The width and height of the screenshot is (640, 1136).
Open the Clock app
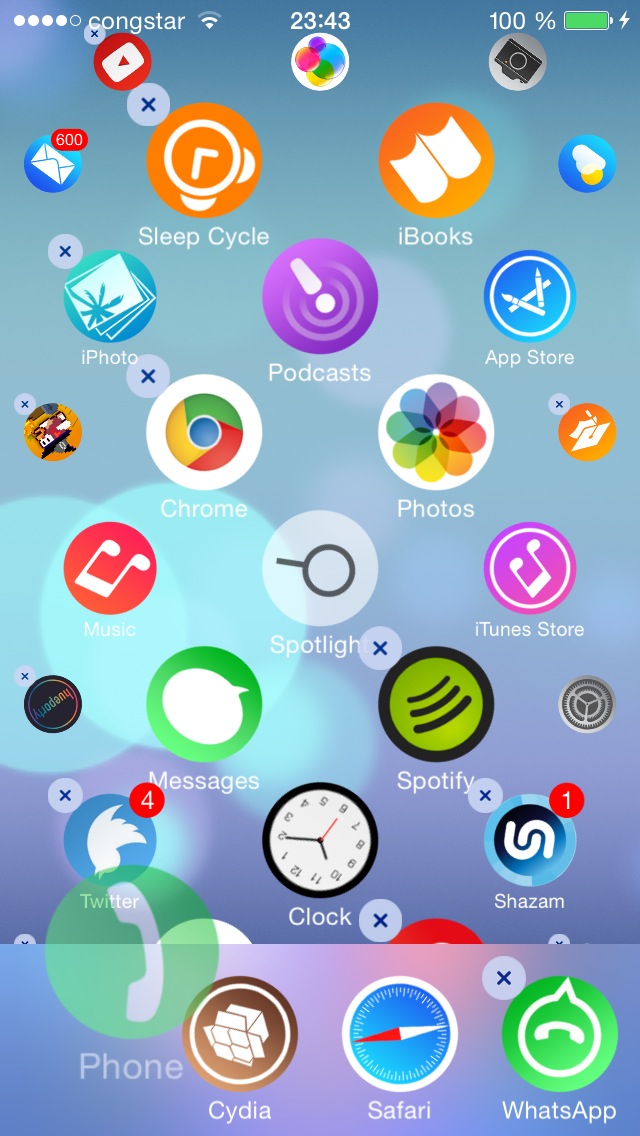[320, 840]
